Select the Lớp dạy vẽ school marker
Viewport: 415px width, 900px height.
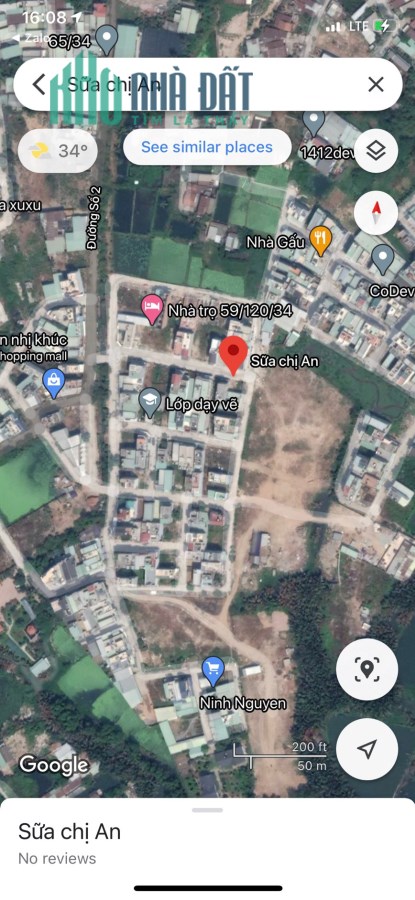(x=150, y=402)
